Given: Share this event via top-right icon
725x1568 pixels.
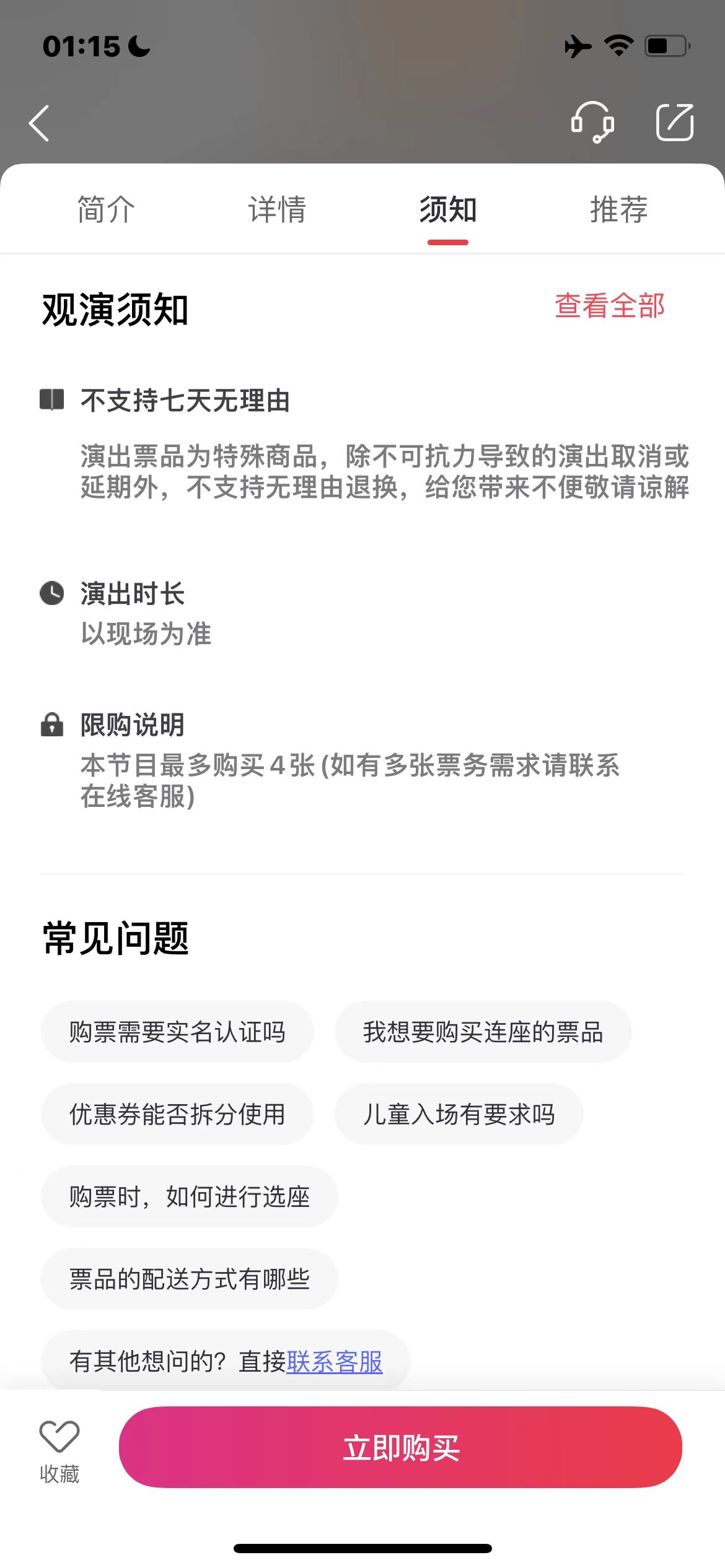Looking at the screenshot, I should [x=675, y=122].
